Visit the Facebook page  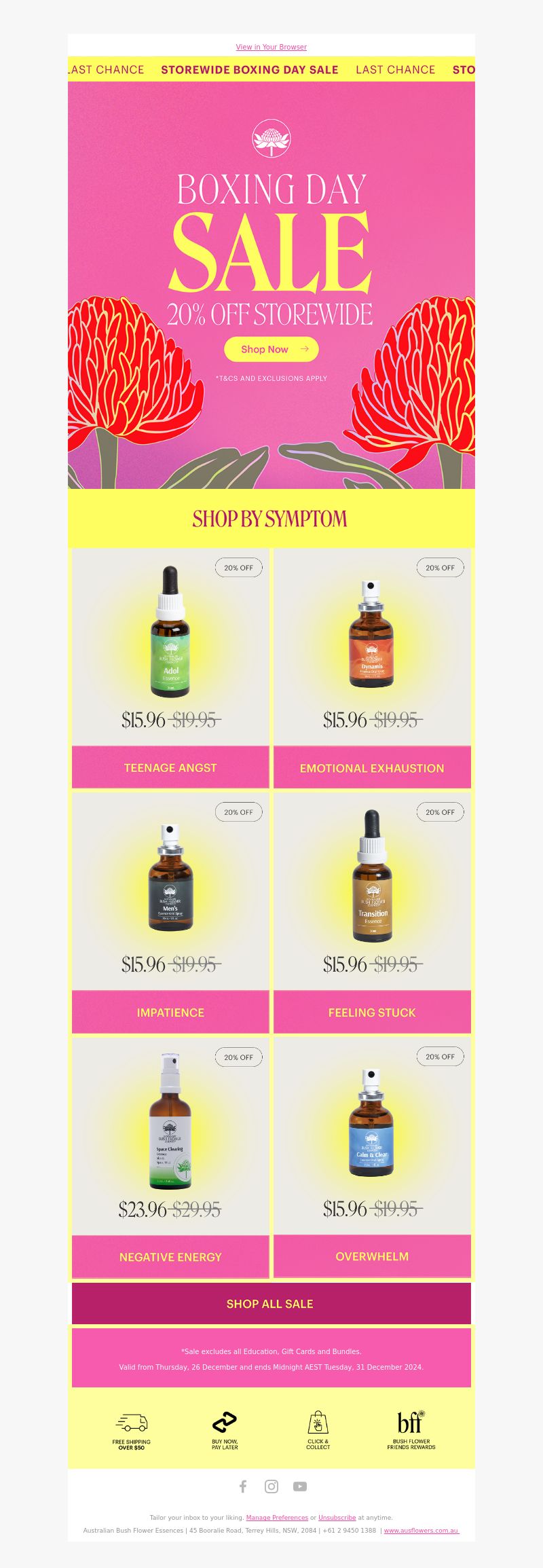[x=243, y=1487]
